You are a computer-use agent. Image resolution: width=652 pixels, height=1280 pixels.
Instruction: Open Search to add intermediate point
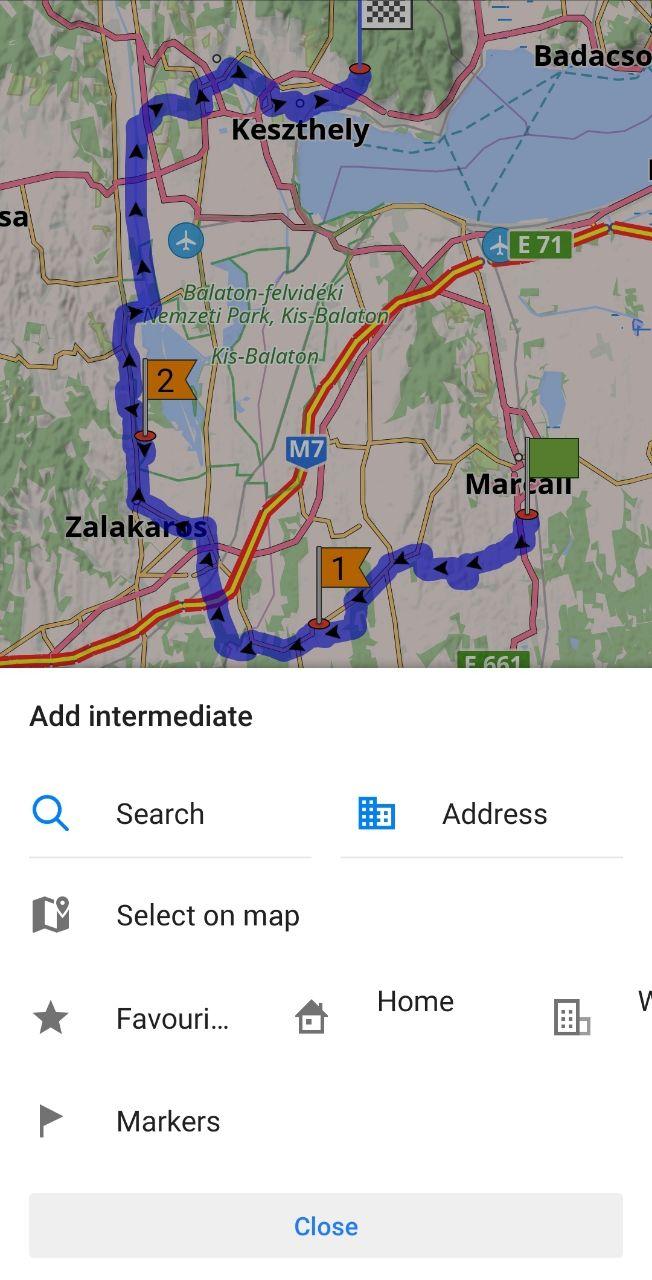160,814
